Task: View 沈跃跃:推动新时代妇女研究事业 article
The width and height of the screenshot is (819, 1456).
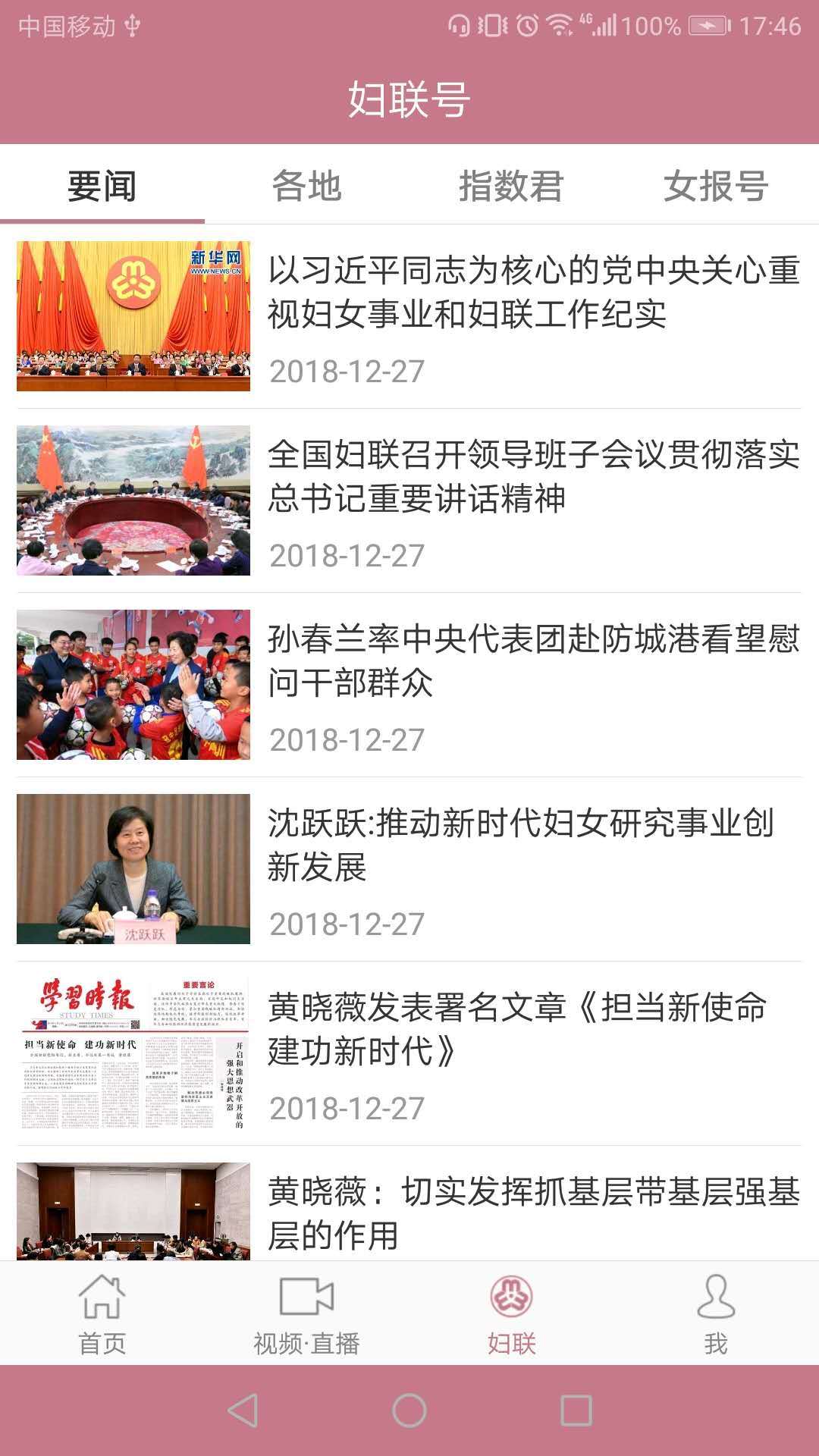Action: click(521, 846)
